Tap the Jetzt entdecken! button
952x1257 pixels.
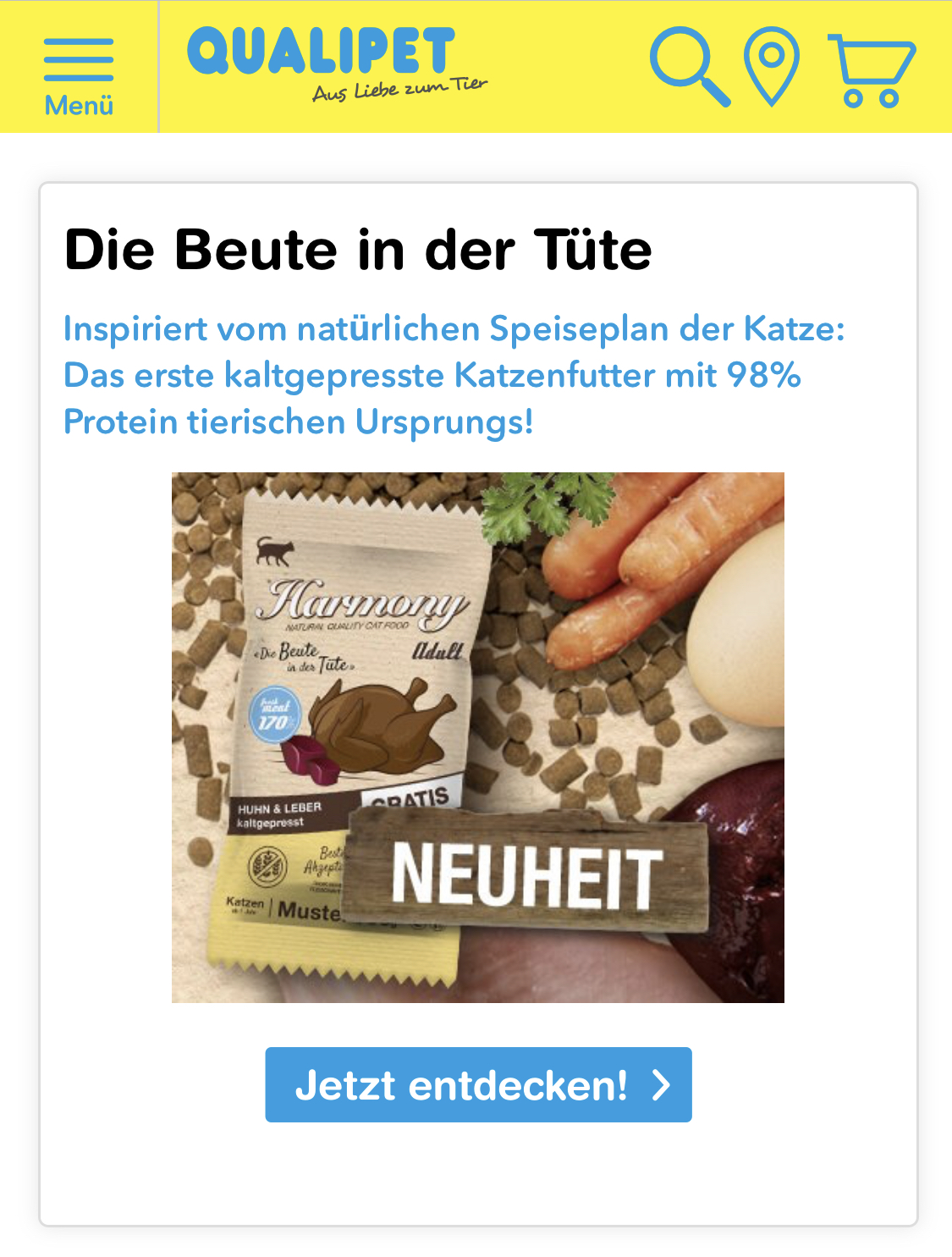(x=478, y=1084)
